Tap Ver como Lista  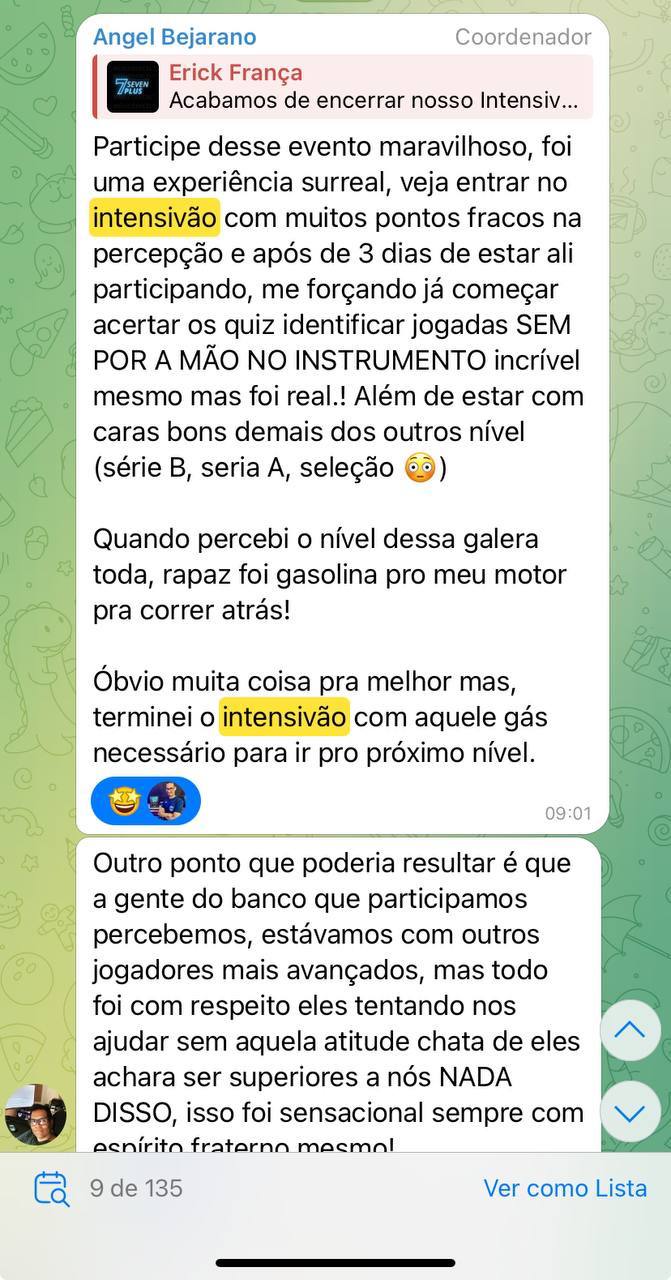[565, 1188]
